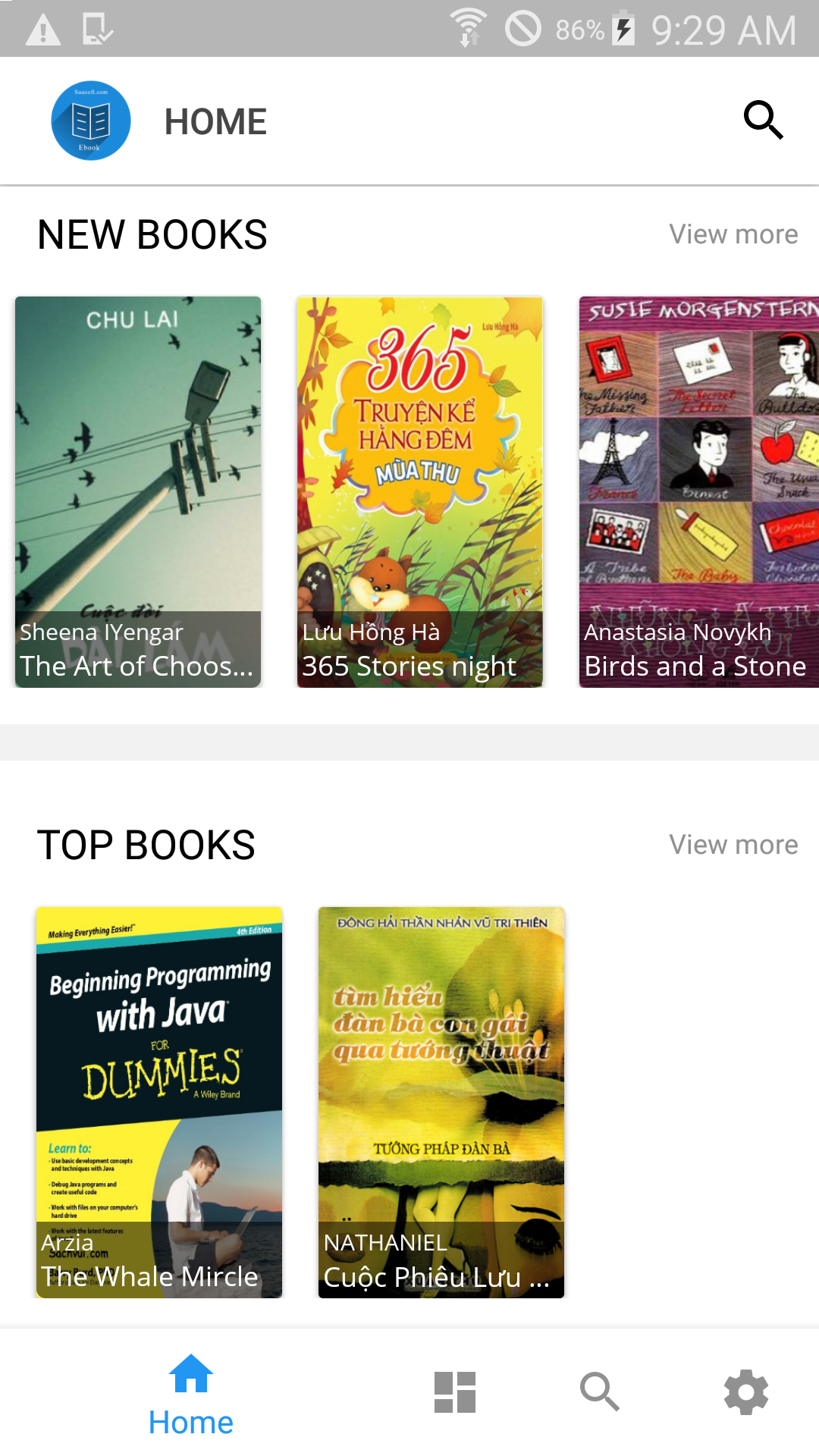Go to the search tab in bottom navigation
819x1456 pixels.
[x=600, y=1392]
